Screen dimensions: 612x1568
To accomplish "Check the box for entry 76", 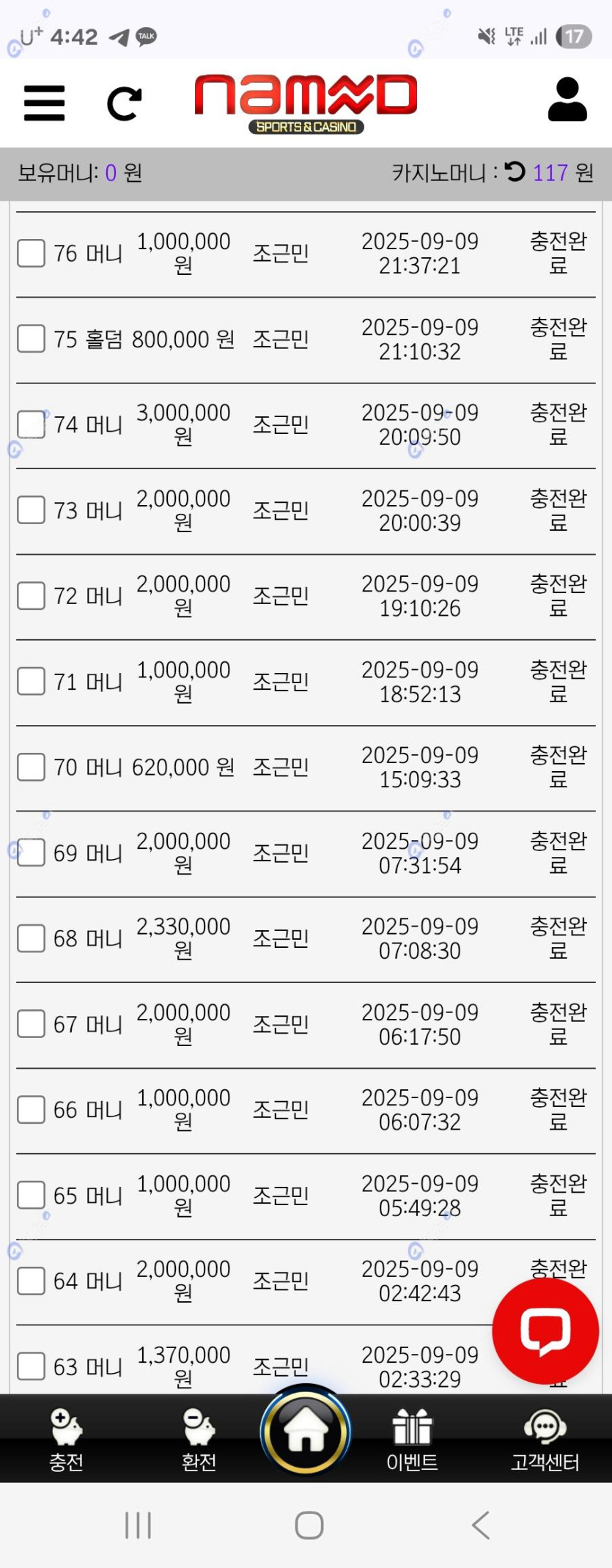I will tap(31, 253).
